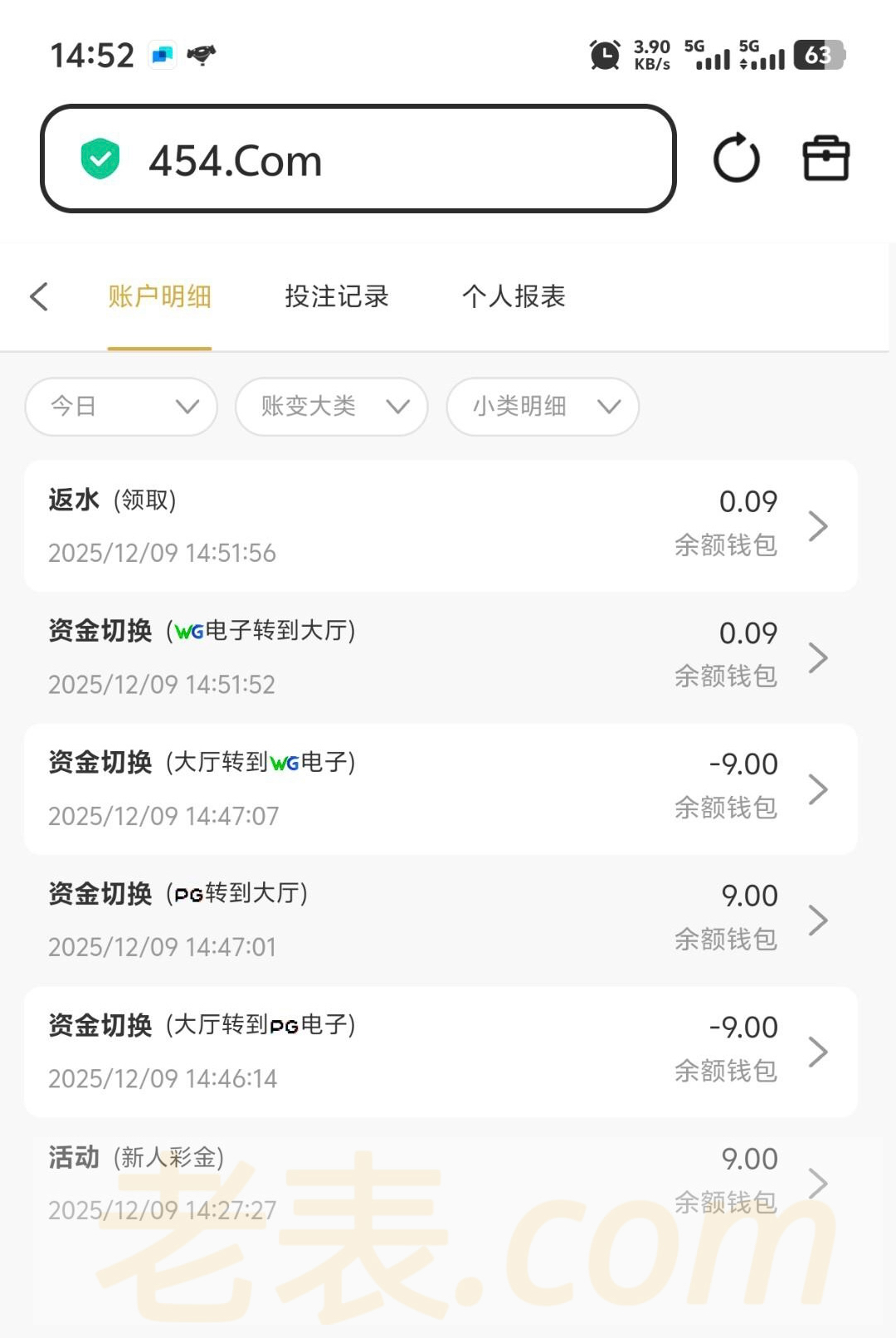Image resolution: width=896 pixels, height=1338 pixels.
Task: Tap the 454.Com address bar
Action: [357, 159]
